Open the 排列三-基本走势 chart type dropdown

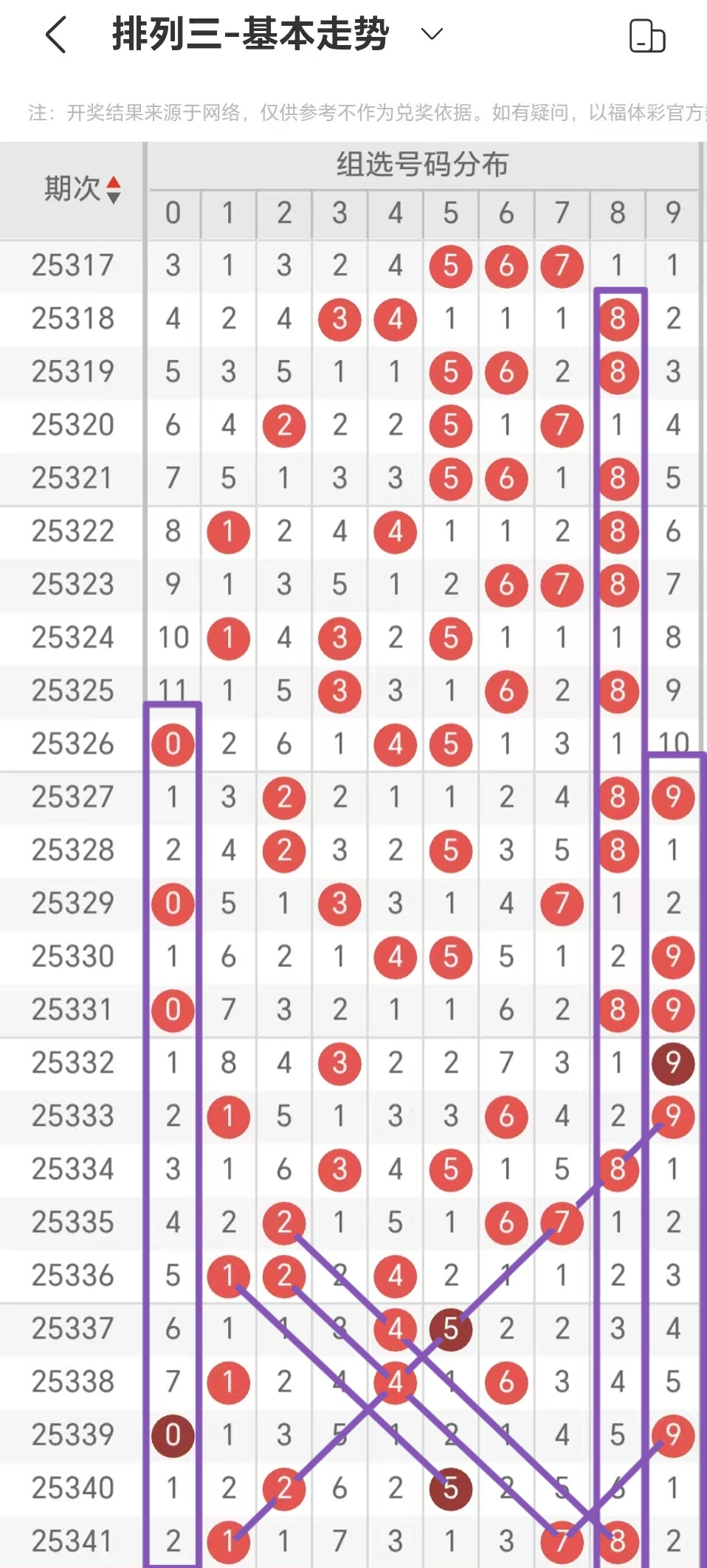(431, 34)
